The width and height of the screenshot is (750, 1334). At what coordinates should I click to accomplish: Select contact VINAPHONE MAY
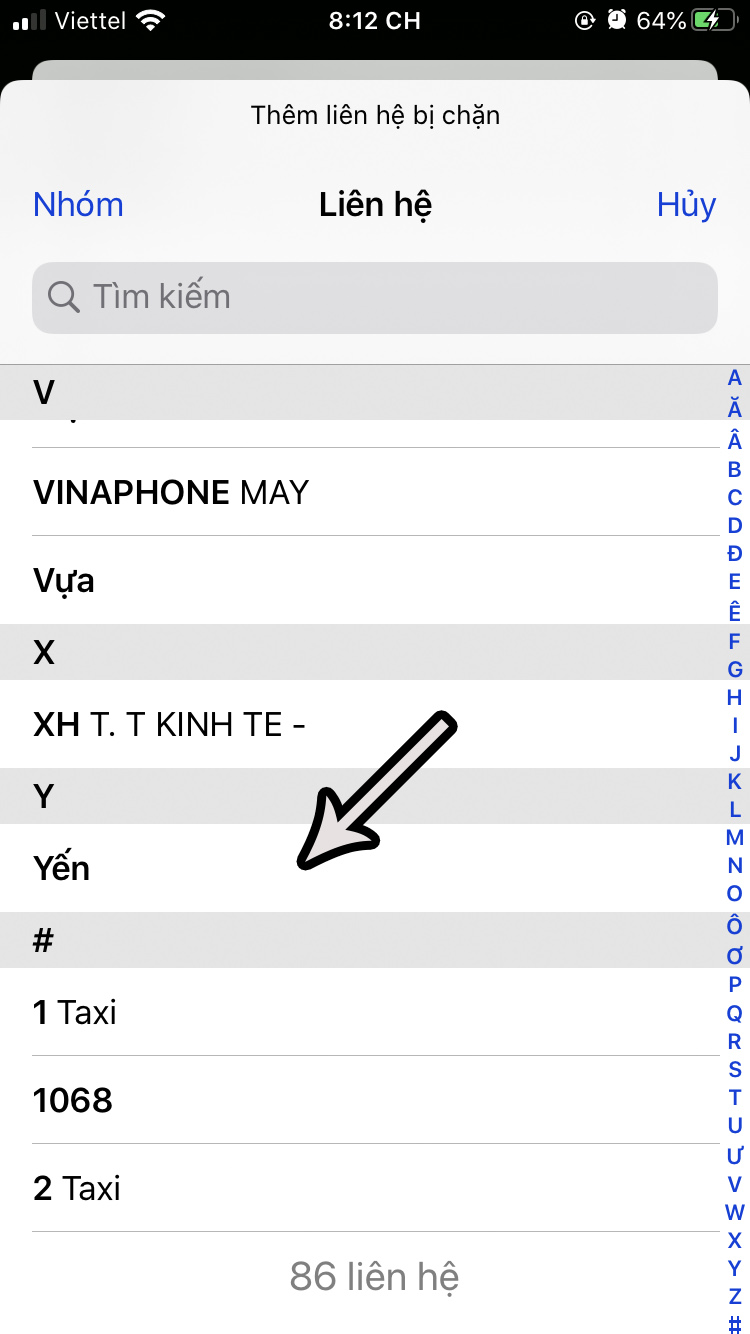point(171,492)
